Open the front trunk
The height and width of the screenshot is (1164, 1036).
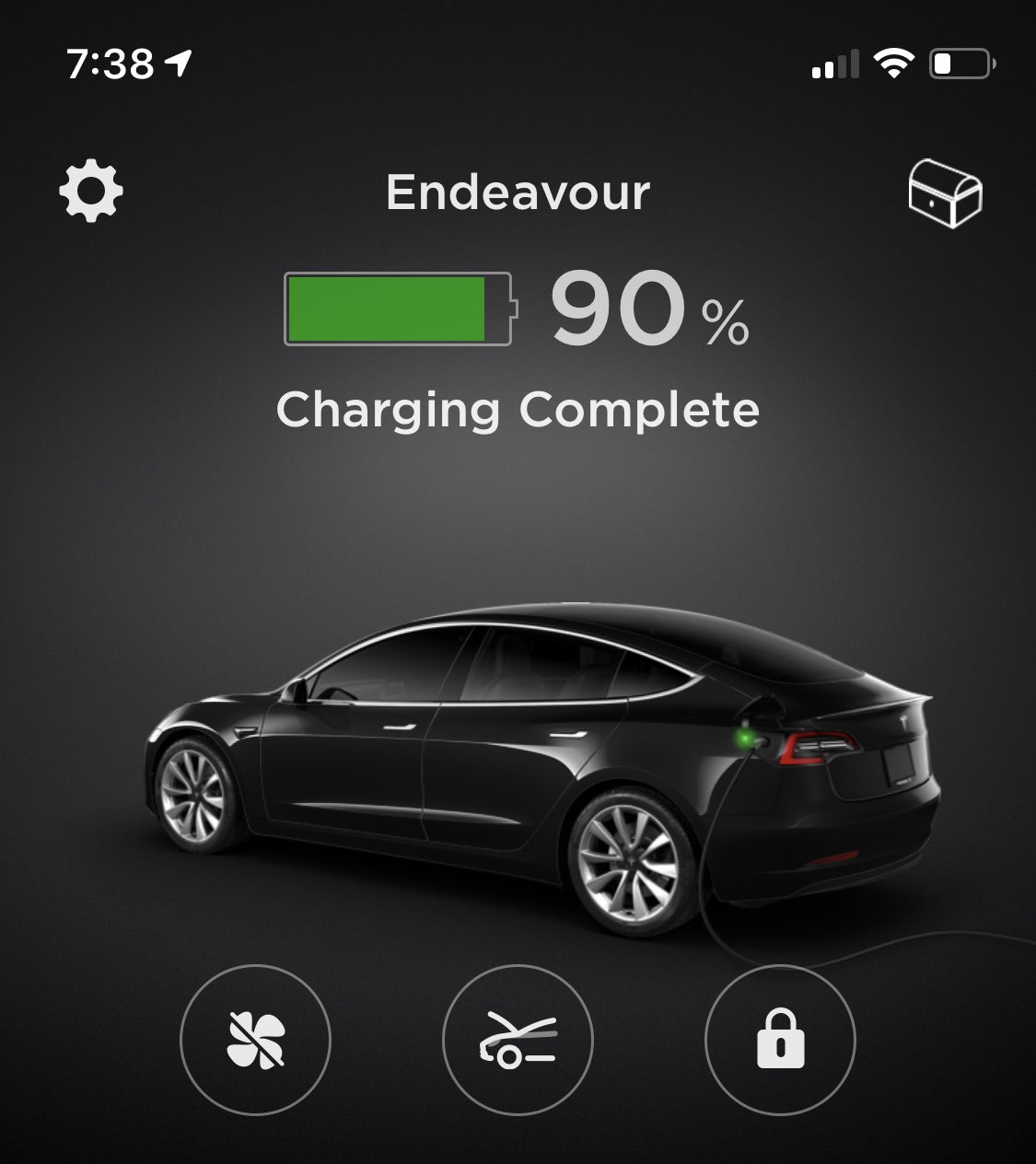pos(518,1041)
